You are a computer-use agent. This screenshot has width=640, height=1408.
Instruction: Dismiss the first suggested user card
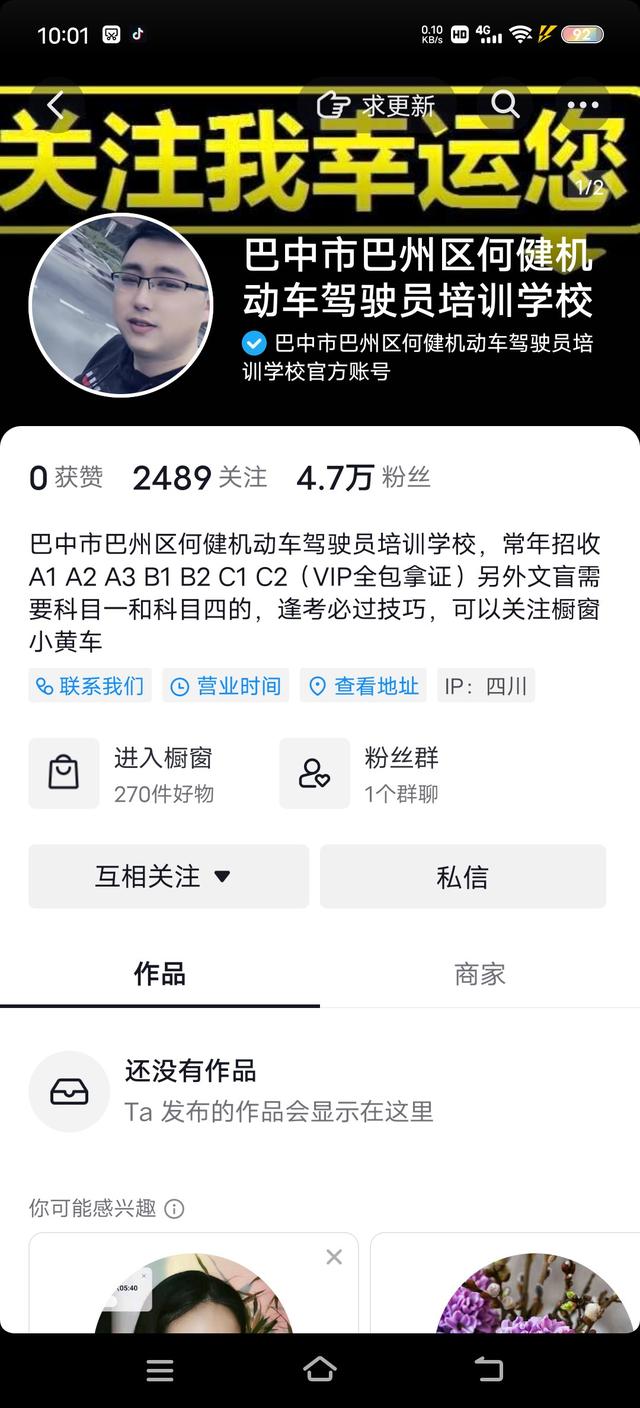coord(334,1257)
